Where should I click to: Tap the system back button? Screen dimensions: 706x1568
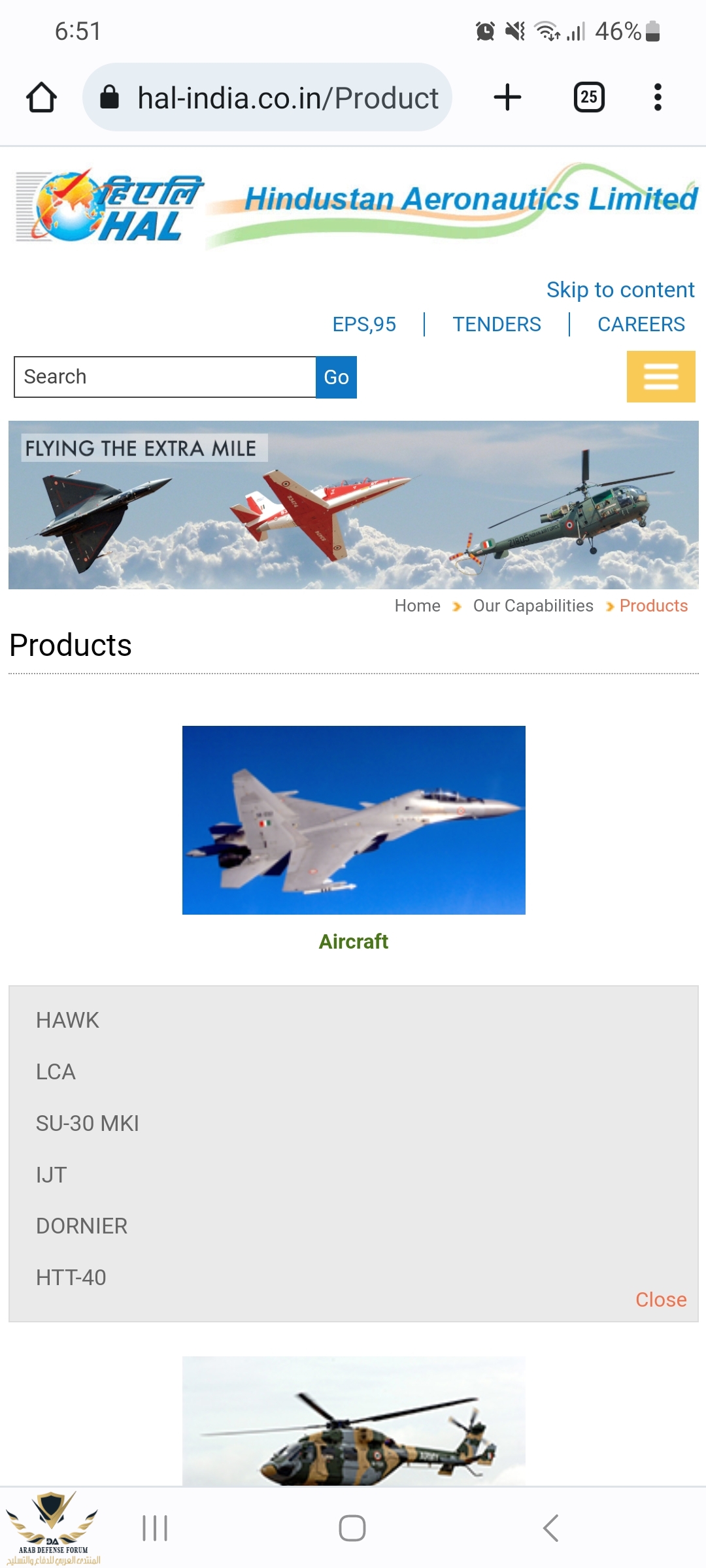550,1528
